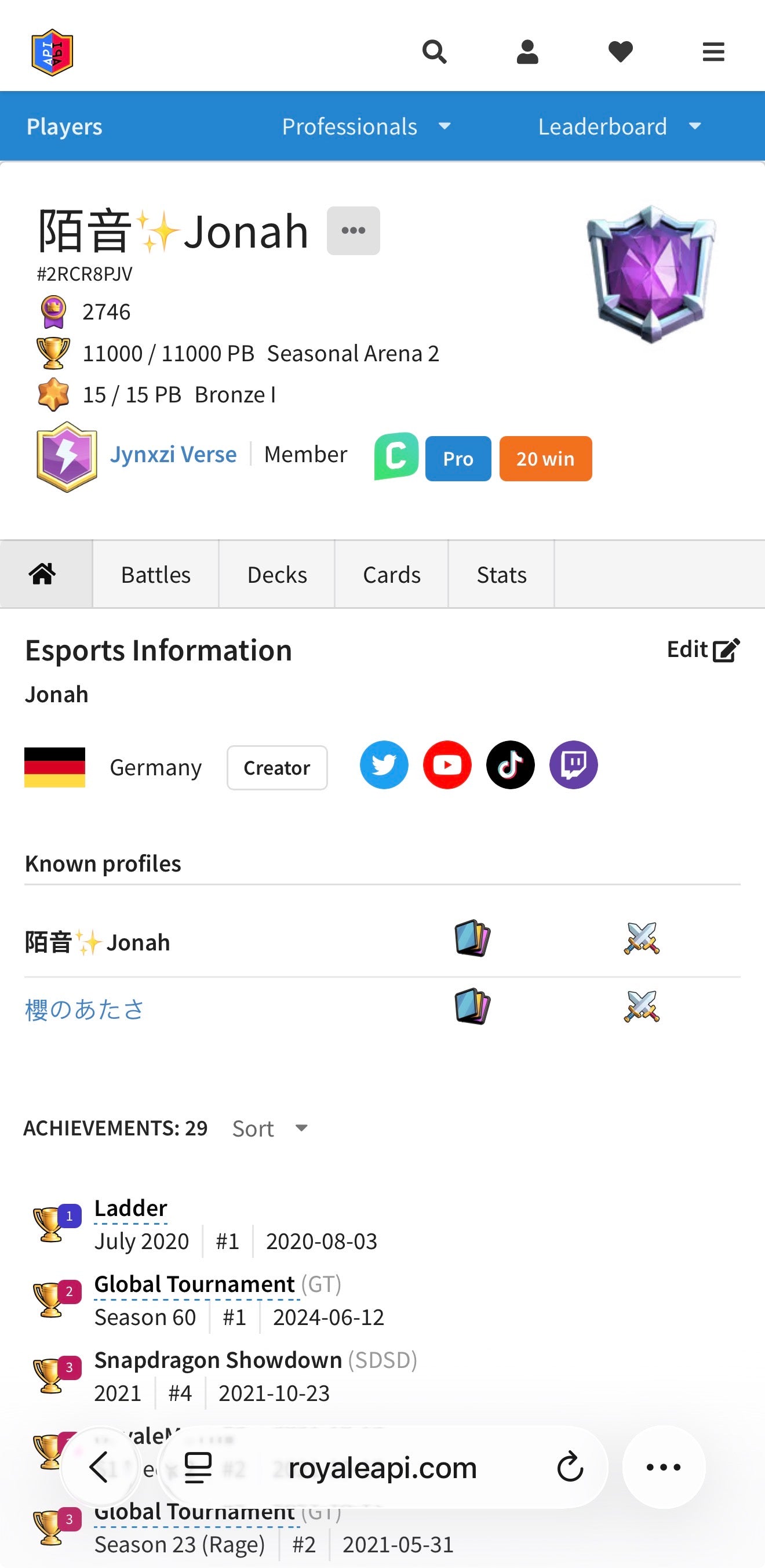Viewport: 765px width, 1568px height.
Task: Open Jonah's TikTok profile
Action: [510, 765]
